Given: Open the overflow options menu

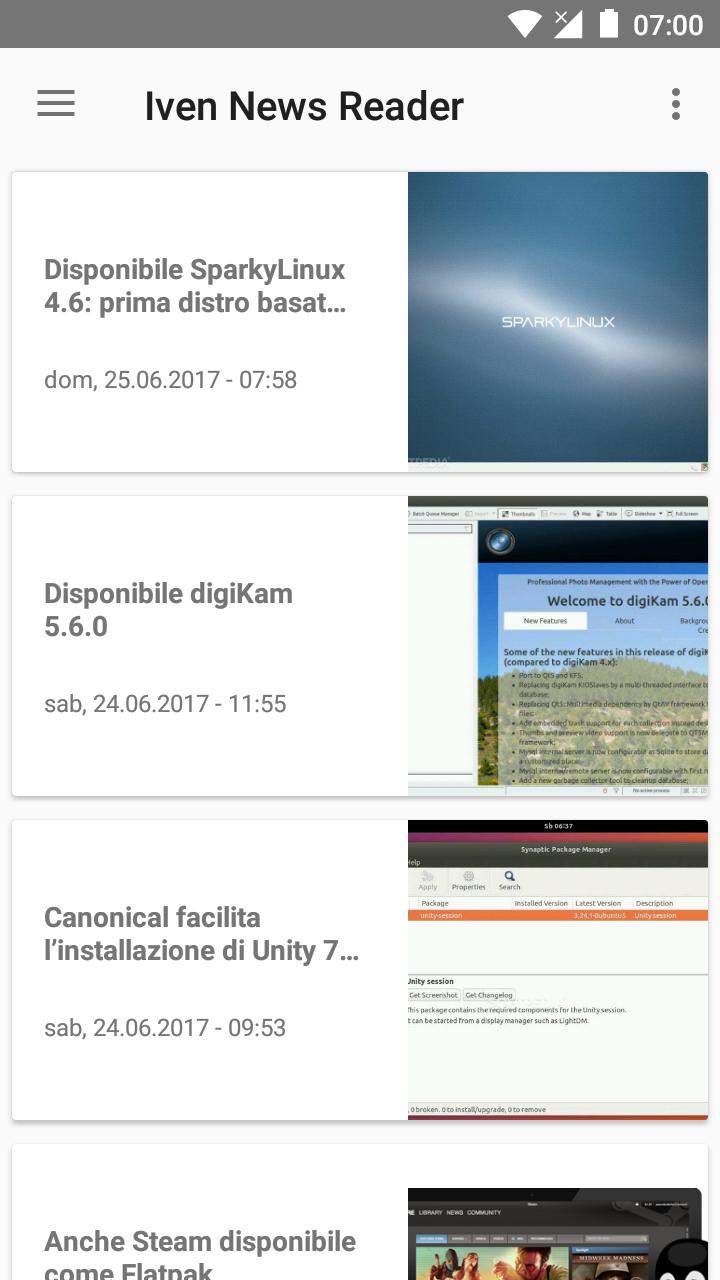Looking at the screenshot, I should pyautogui.click(x=676, y=104).
